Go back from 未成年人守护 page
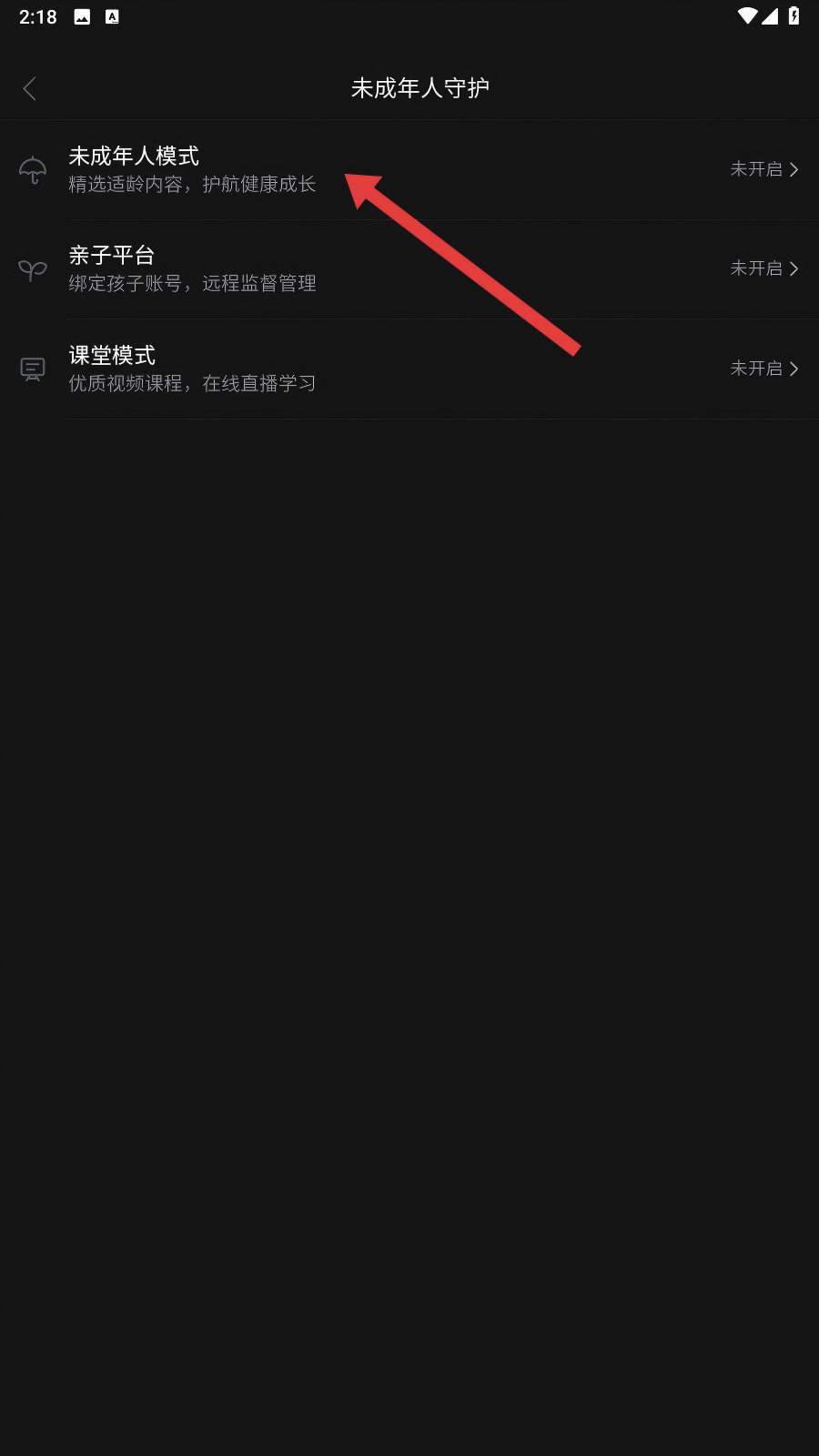Image resolution: width=819 pixels, height=1456 pixels. [x=30, y=88]
